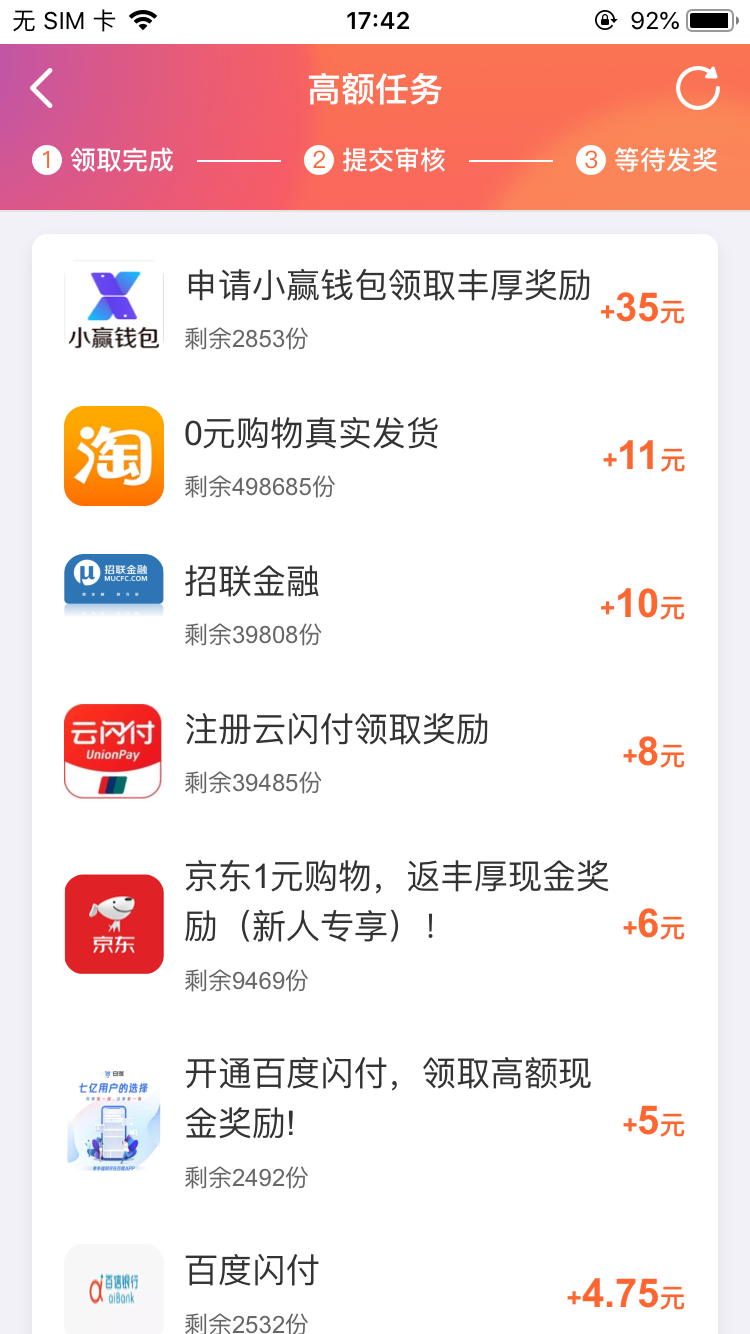The height and width of the screenshot is (1334, 750).
Task: Select the 招联金融 +10元 task
Action: [375, 604]
